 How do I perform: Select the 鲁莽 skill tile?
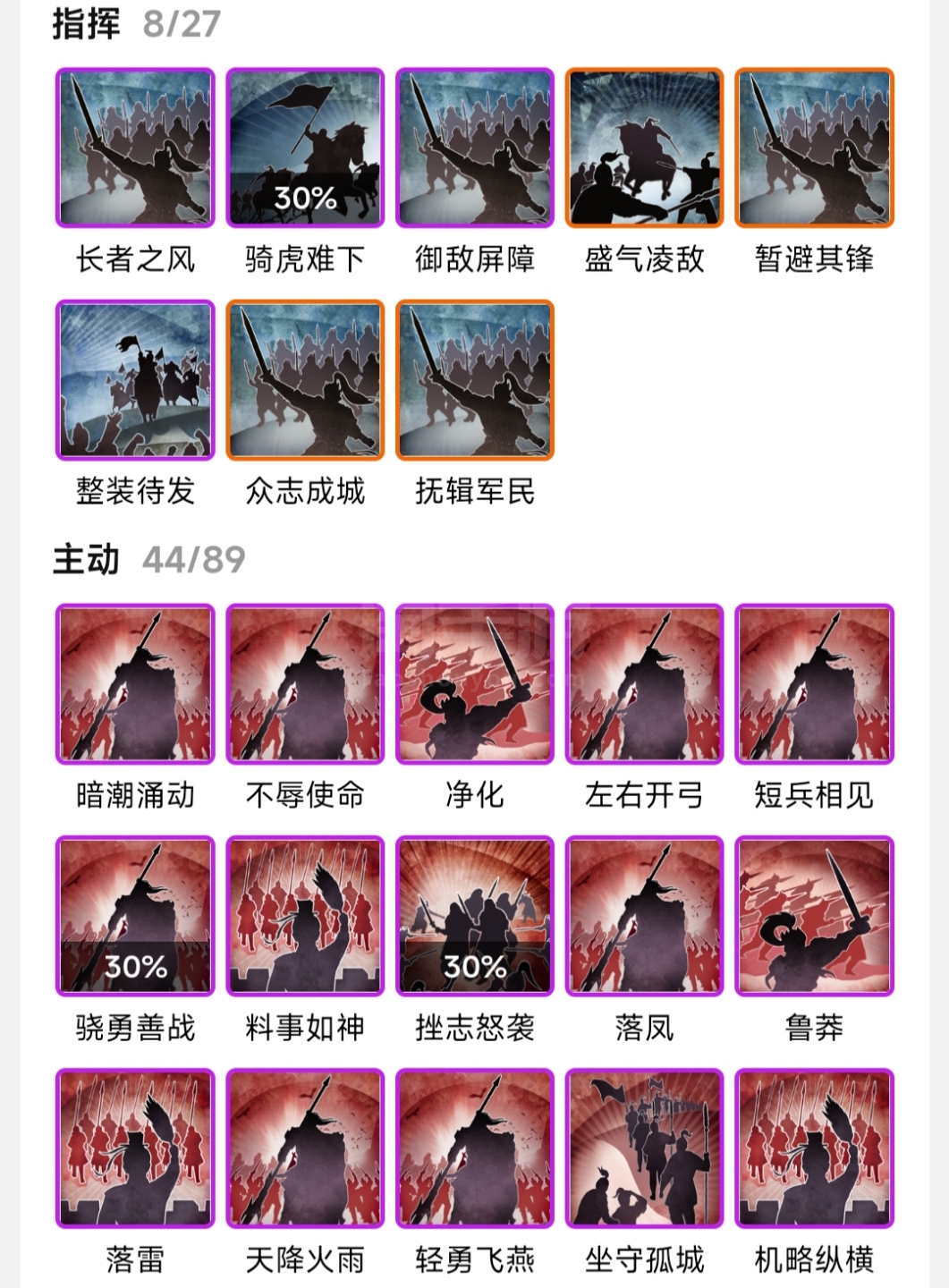click(815, 917)
